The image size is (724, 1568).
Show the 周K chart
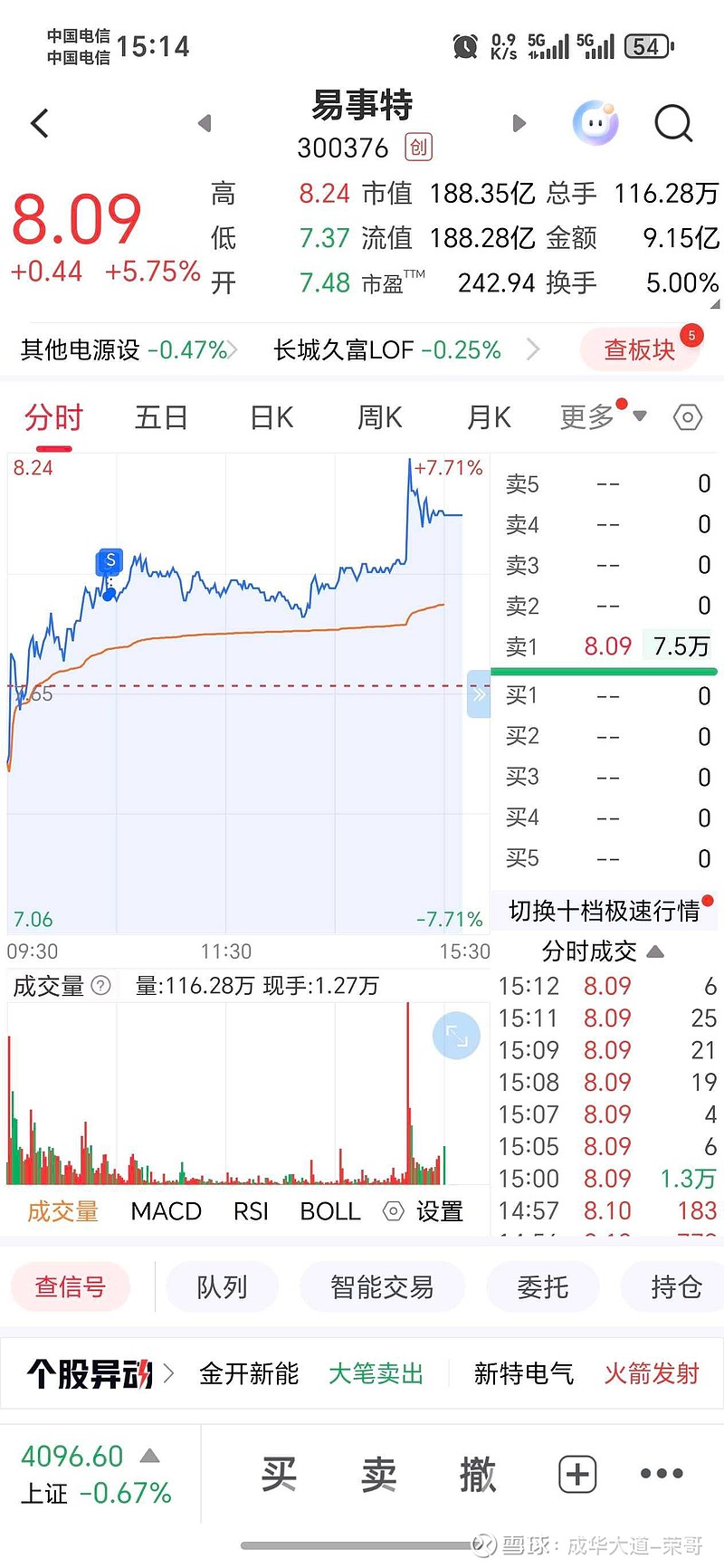[379, 417]
